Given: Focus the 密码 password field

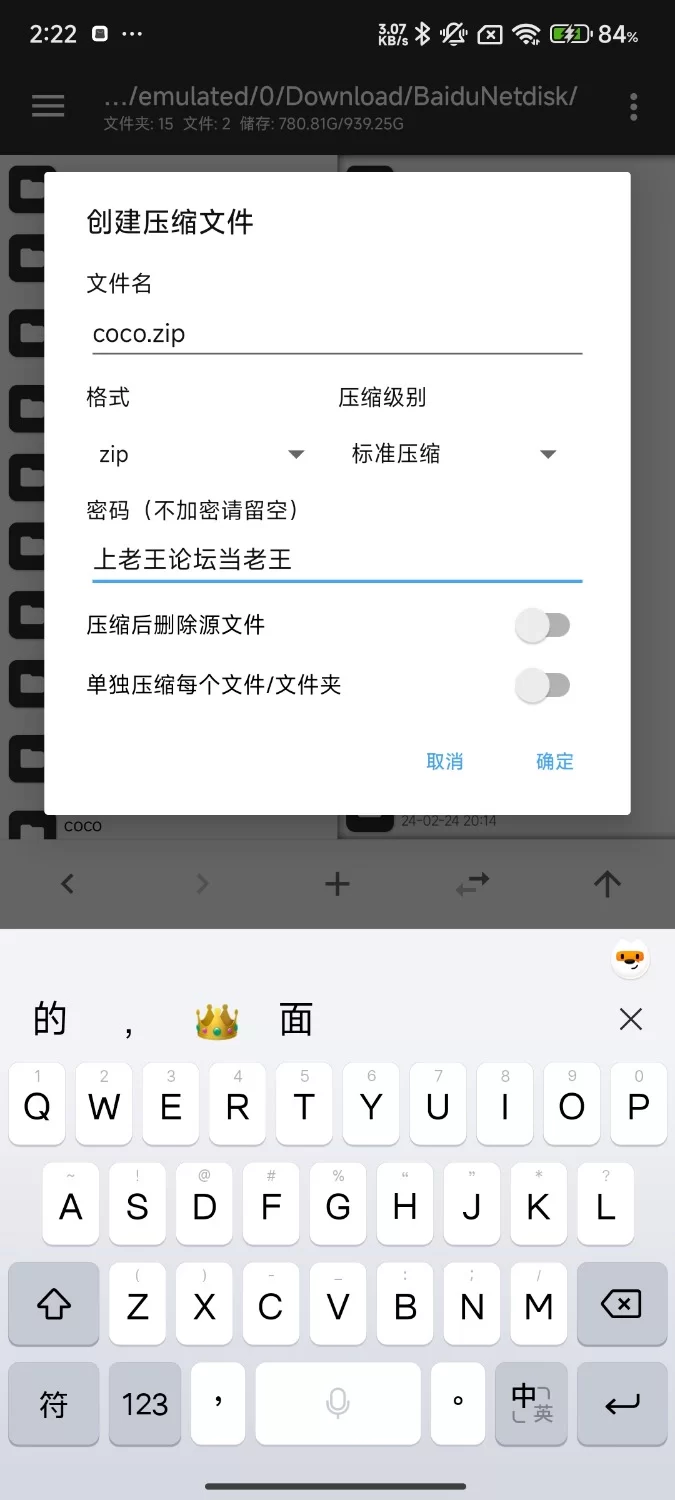Looking at the screenshot, I should (x=336, y=559).
